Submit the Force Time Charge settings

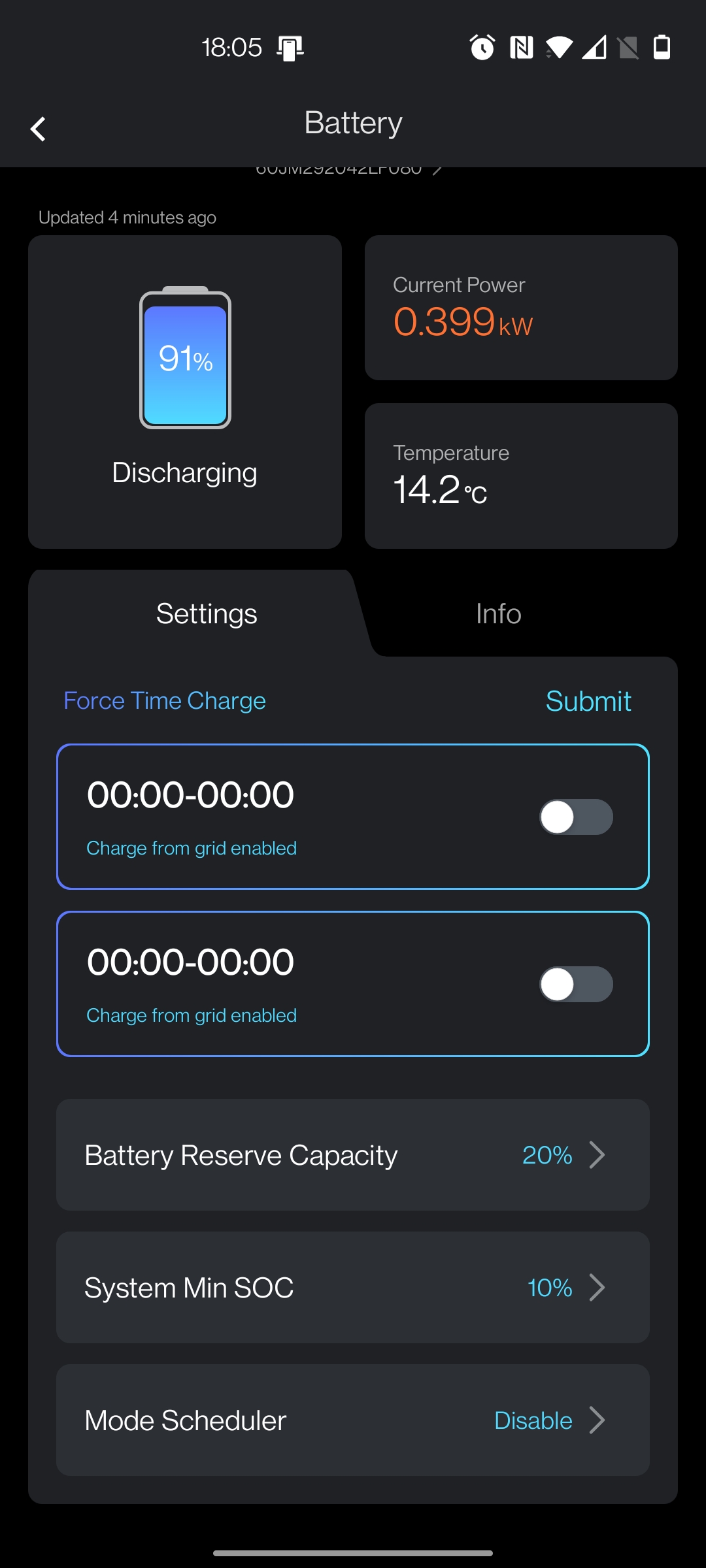pyautogui.click(x=588, y=701)
